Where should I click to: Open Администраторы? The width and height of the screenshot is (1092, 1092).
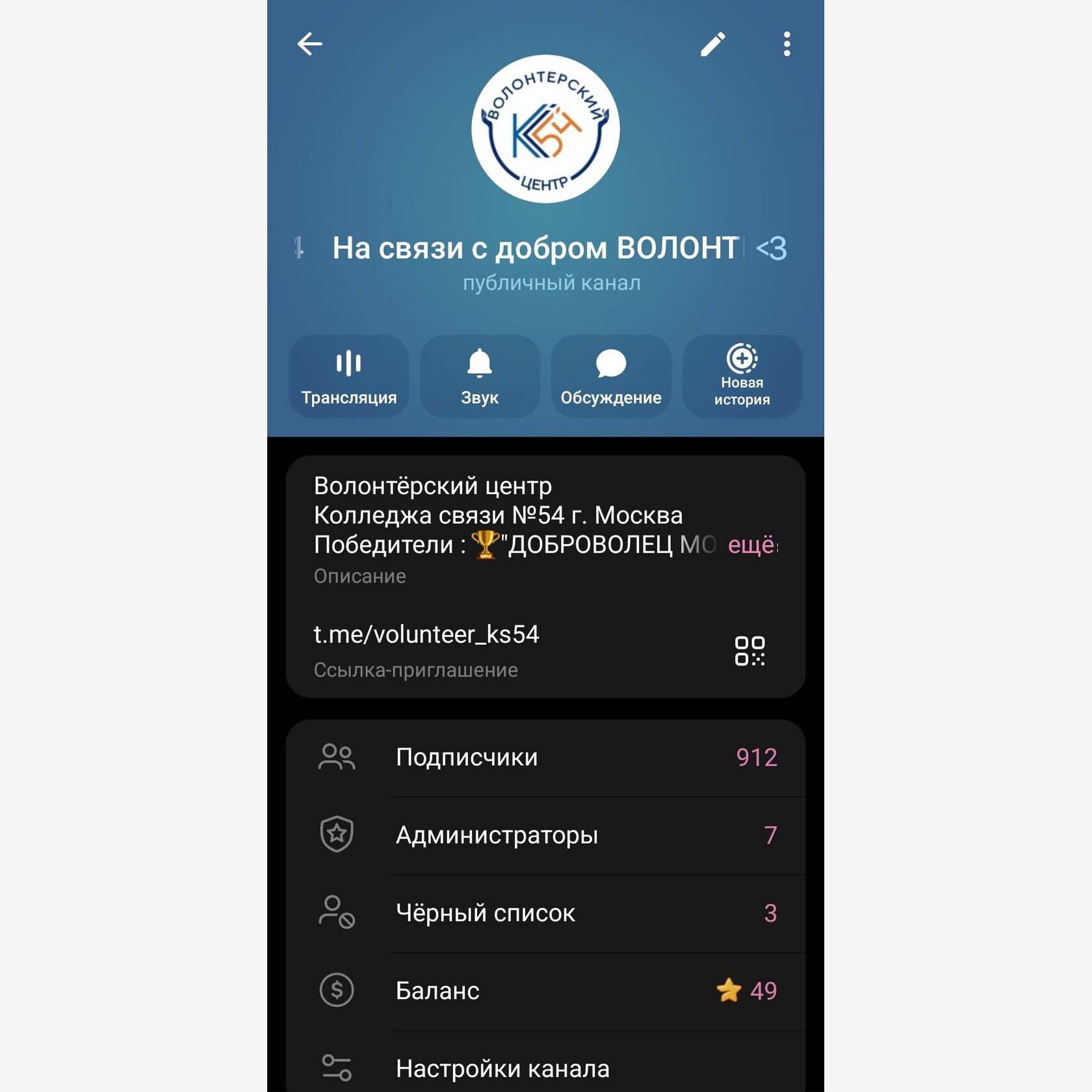tap(545, 835)
